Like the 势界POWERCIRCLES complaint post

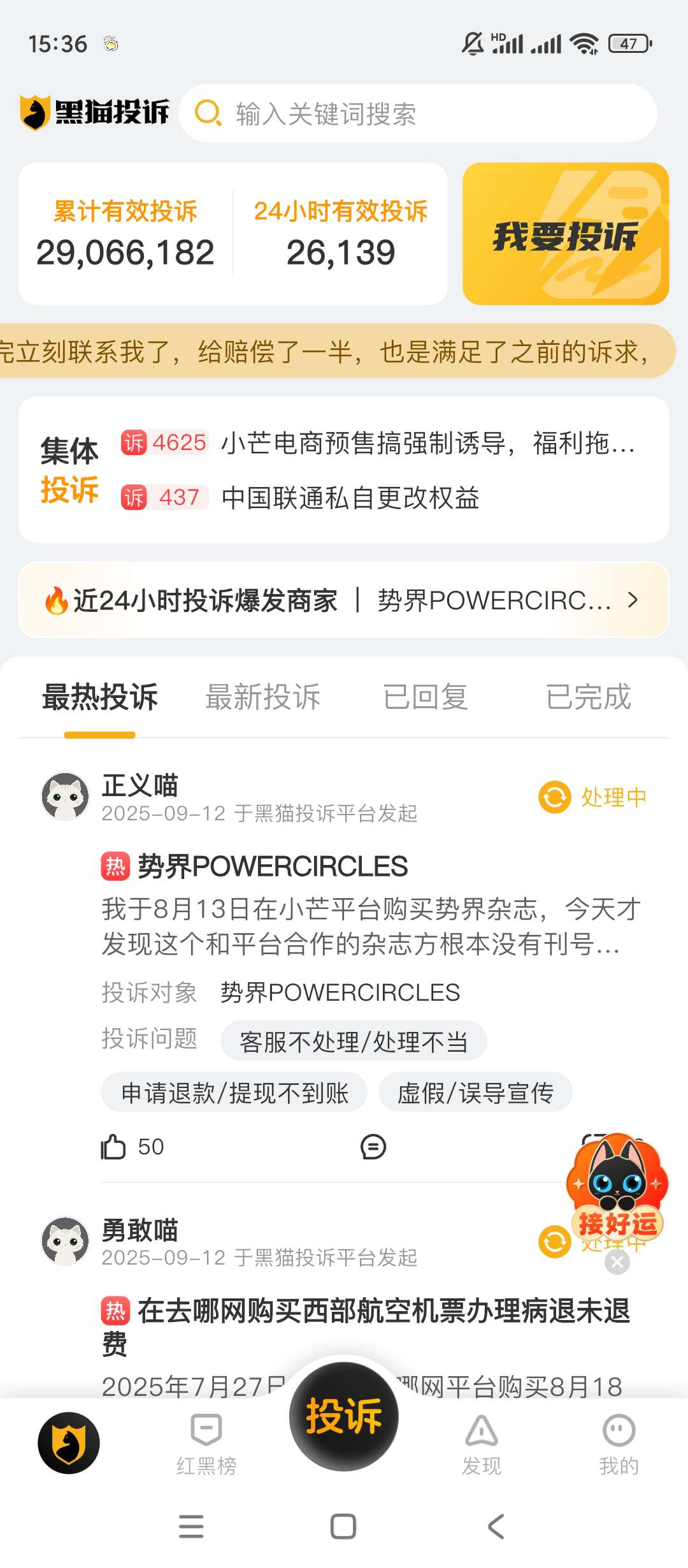pyautogui.click(x=115, y=1147)
